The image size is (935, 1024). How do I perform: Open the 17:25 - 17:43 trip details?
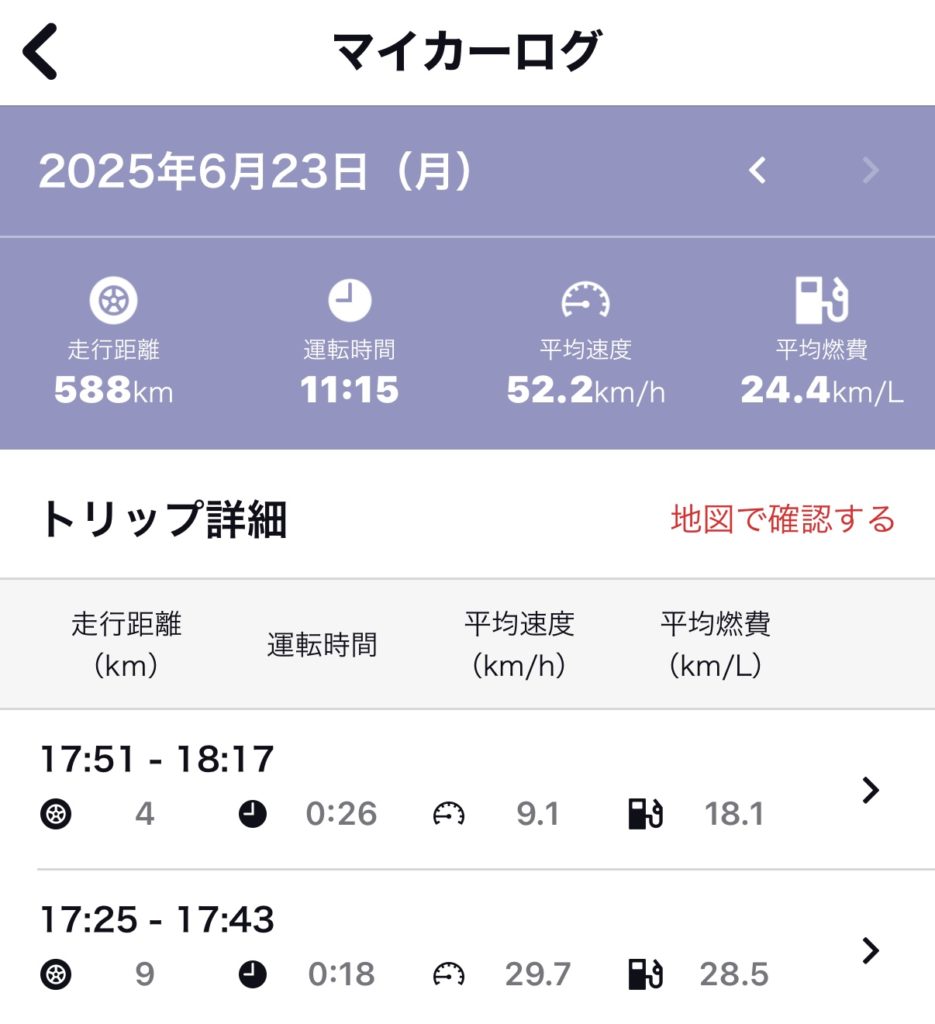tap(870, 950)
